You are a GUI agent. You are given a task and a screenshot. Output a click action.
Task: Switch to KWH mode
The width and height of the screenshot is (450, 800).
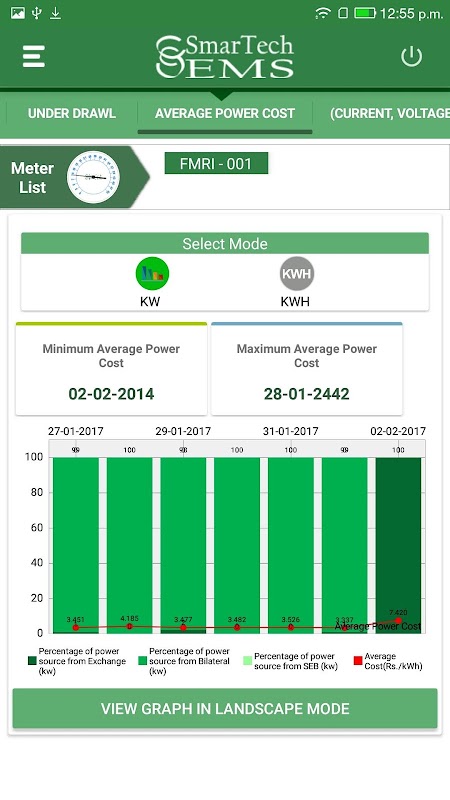pos(296,282)
